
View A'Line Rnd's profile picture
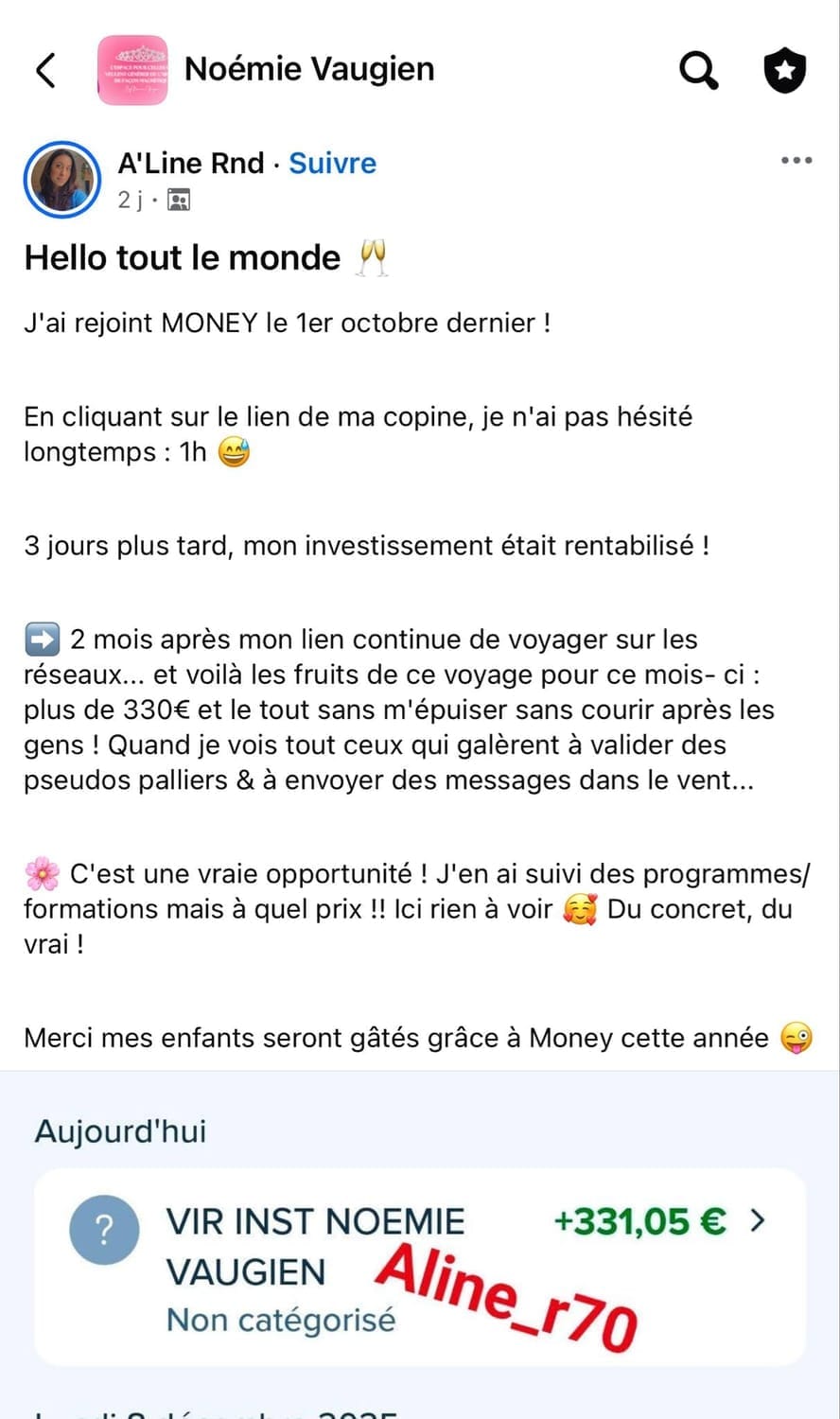tap(62, 180)
